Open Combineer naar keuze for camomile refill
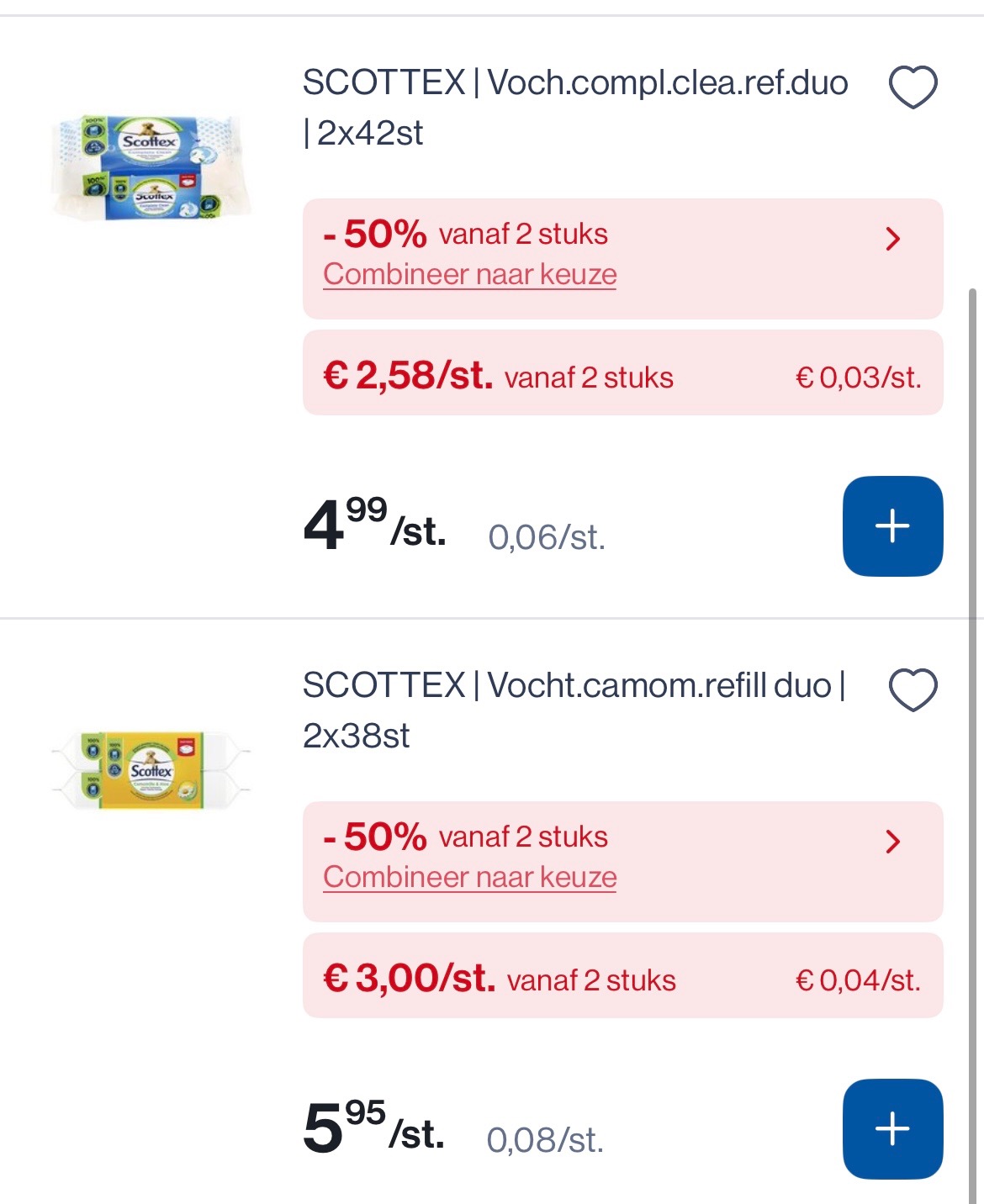This screenshot has height=1204, width=984. click(469, 875)
